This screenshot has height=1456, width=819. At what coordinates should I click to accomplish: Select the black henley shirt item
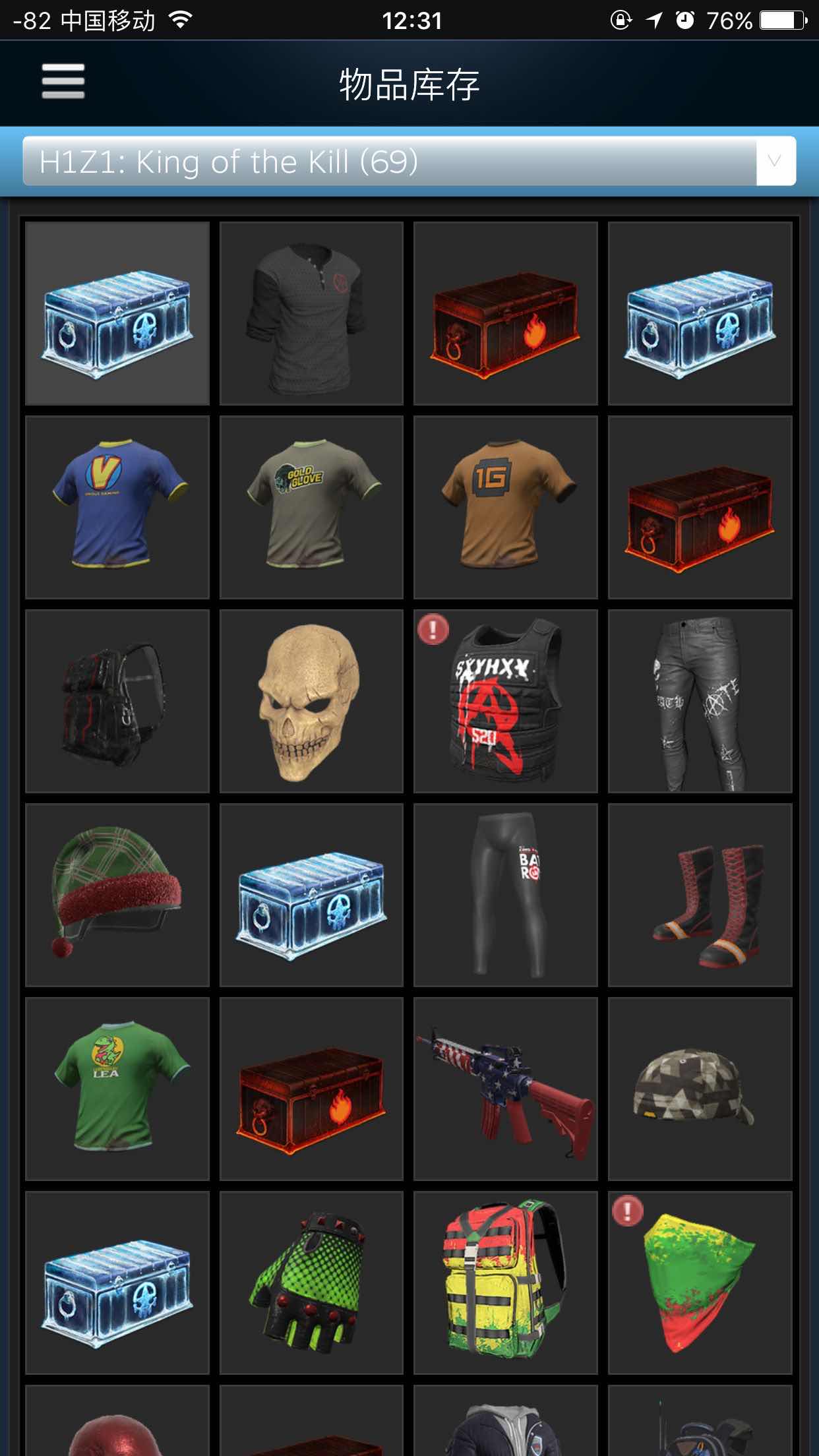(x=311, y=313)
